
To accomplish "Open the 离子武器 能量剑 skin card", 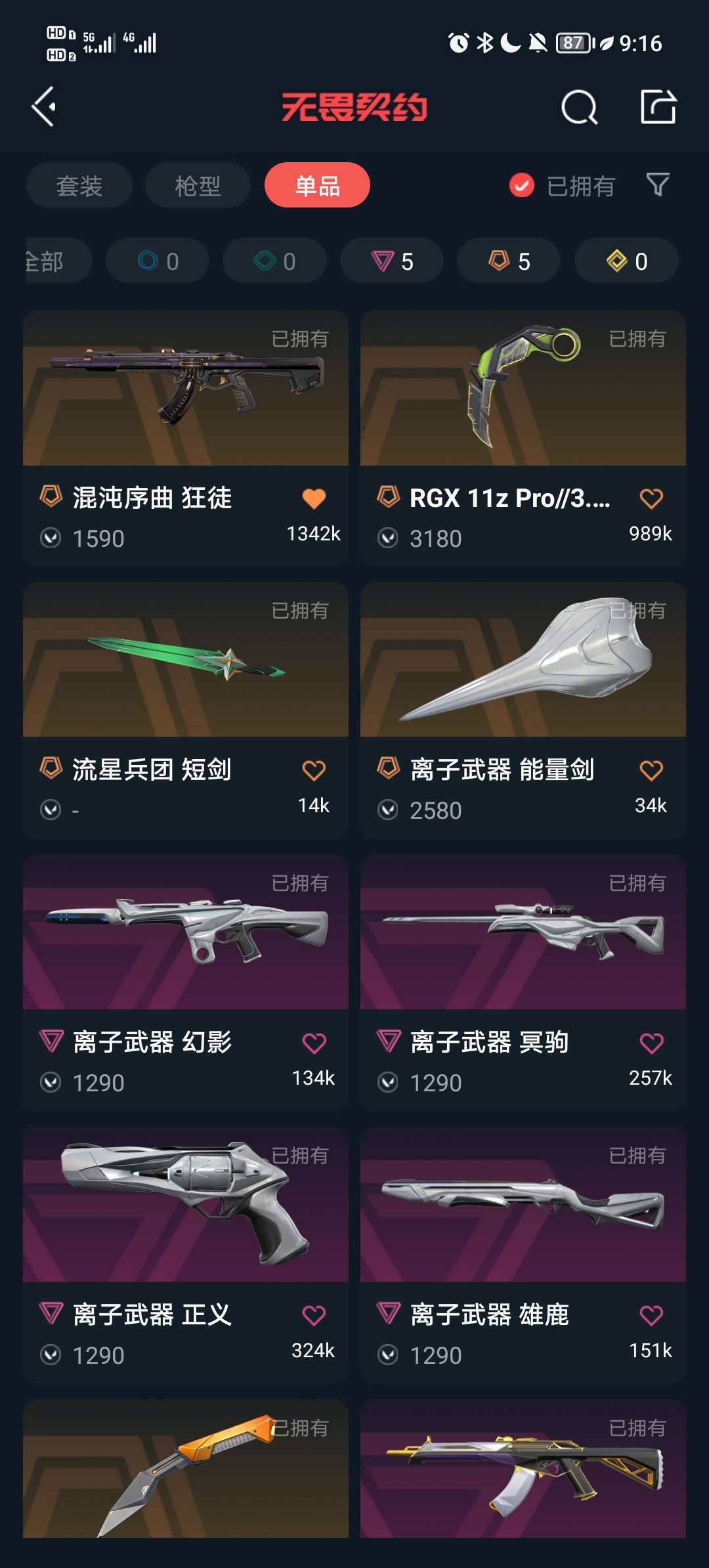I will [x=523, y=710].
